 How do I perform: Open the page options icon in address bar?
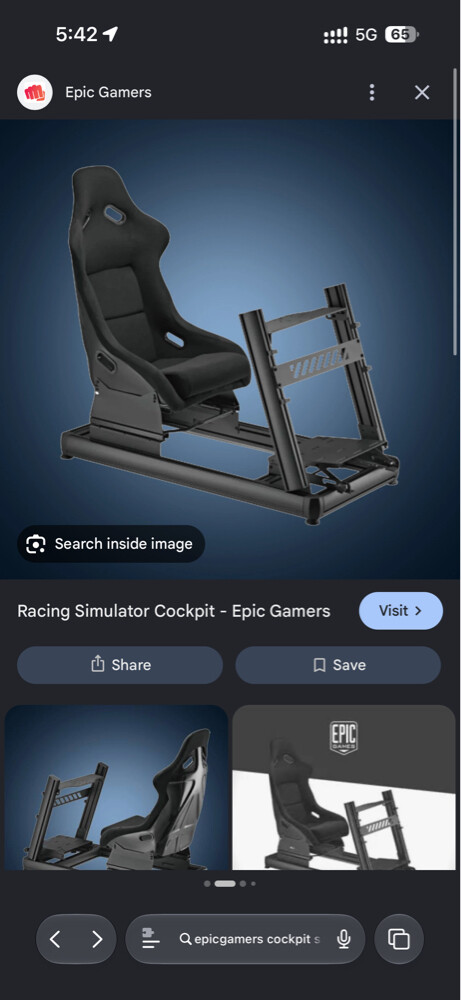click(150, 939)
